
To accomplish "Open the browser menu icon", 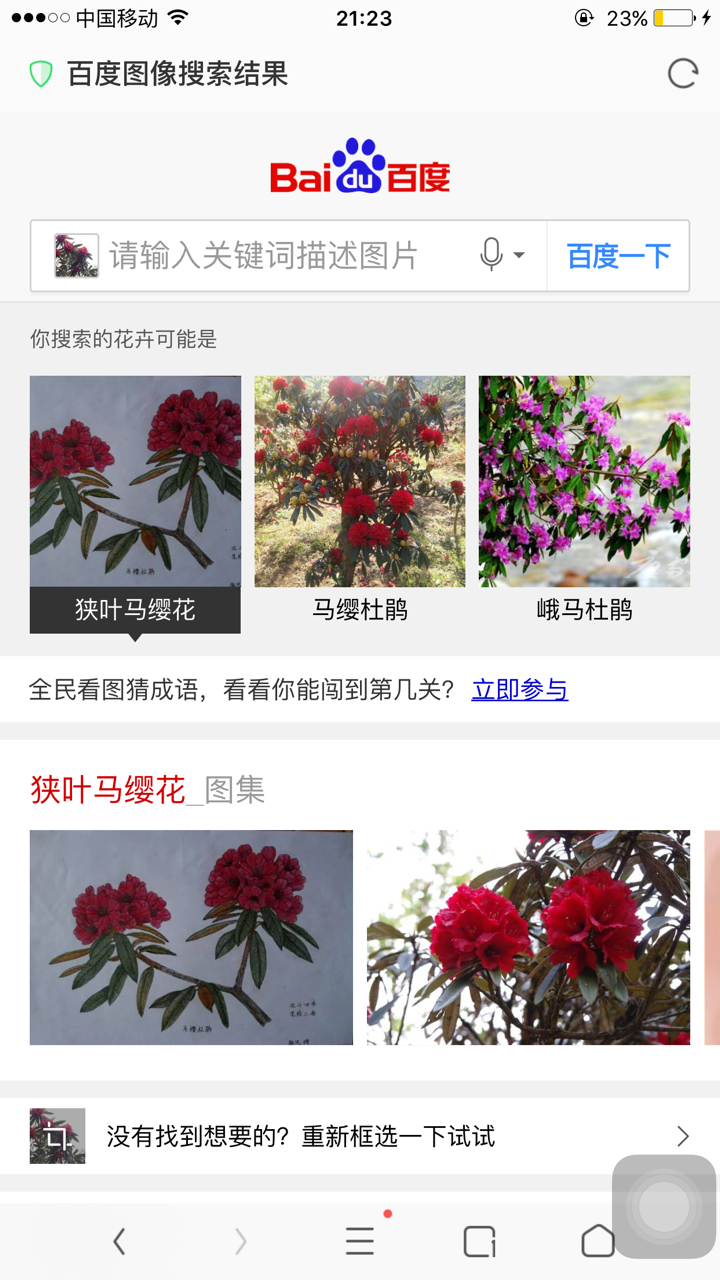I will click(x=360, y=1242).
